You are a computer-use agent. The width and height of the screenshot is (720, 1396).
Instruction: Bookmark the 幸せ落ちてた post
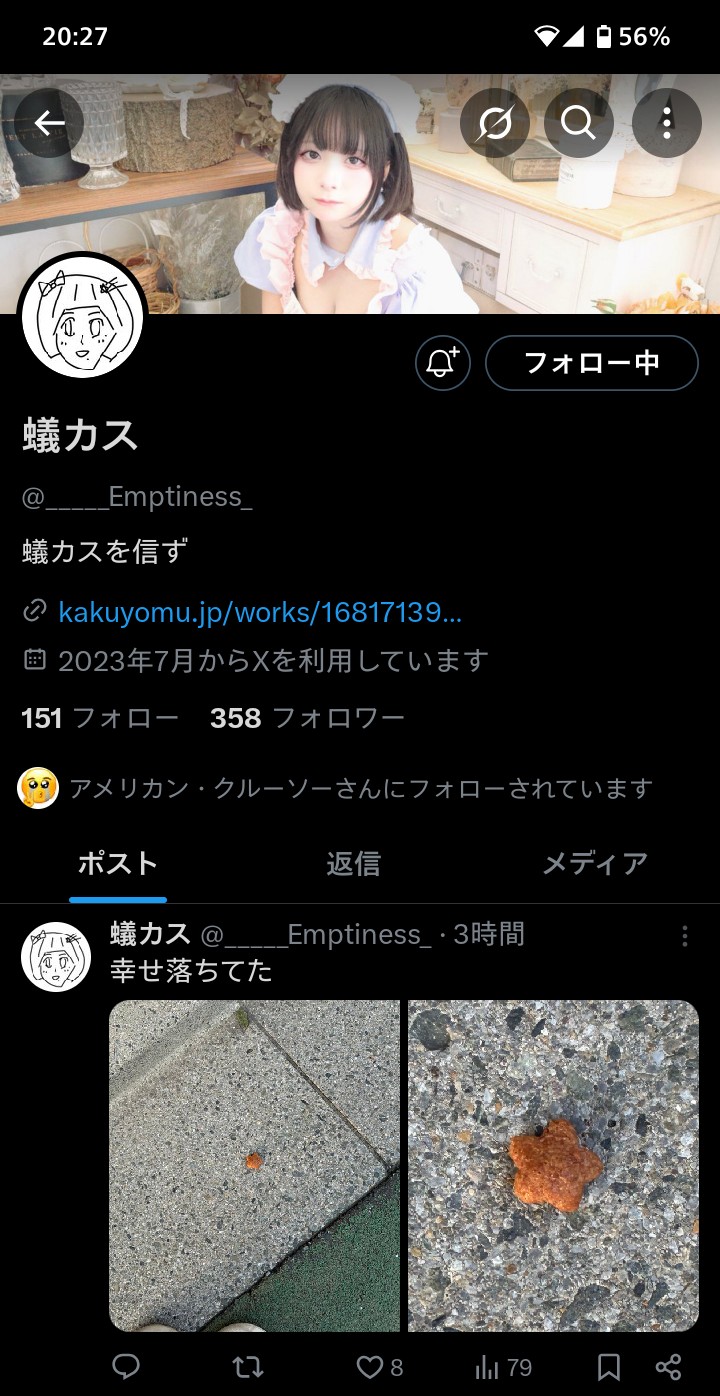608,1367
